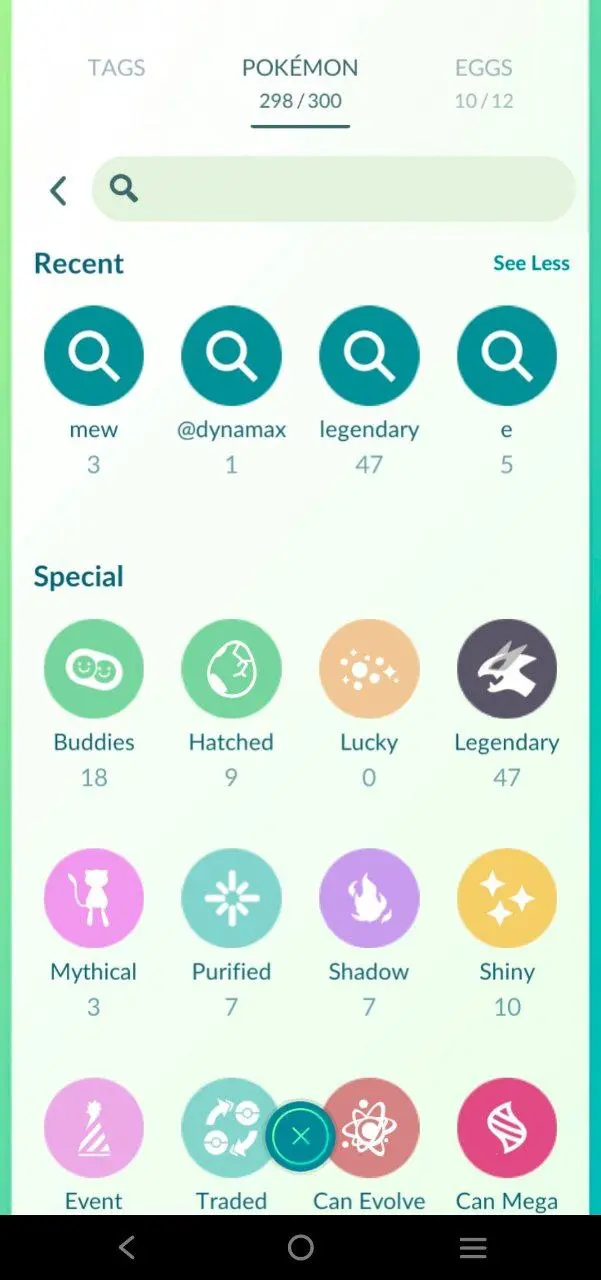Switch to the Eggs tab
Screen dimensions: 601x1280
(483, 68)
